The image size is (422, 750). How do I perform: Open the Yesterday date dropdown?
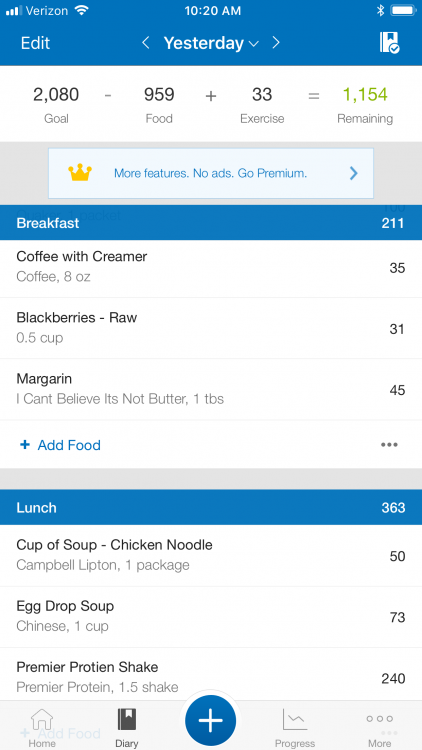coord(211,44)
